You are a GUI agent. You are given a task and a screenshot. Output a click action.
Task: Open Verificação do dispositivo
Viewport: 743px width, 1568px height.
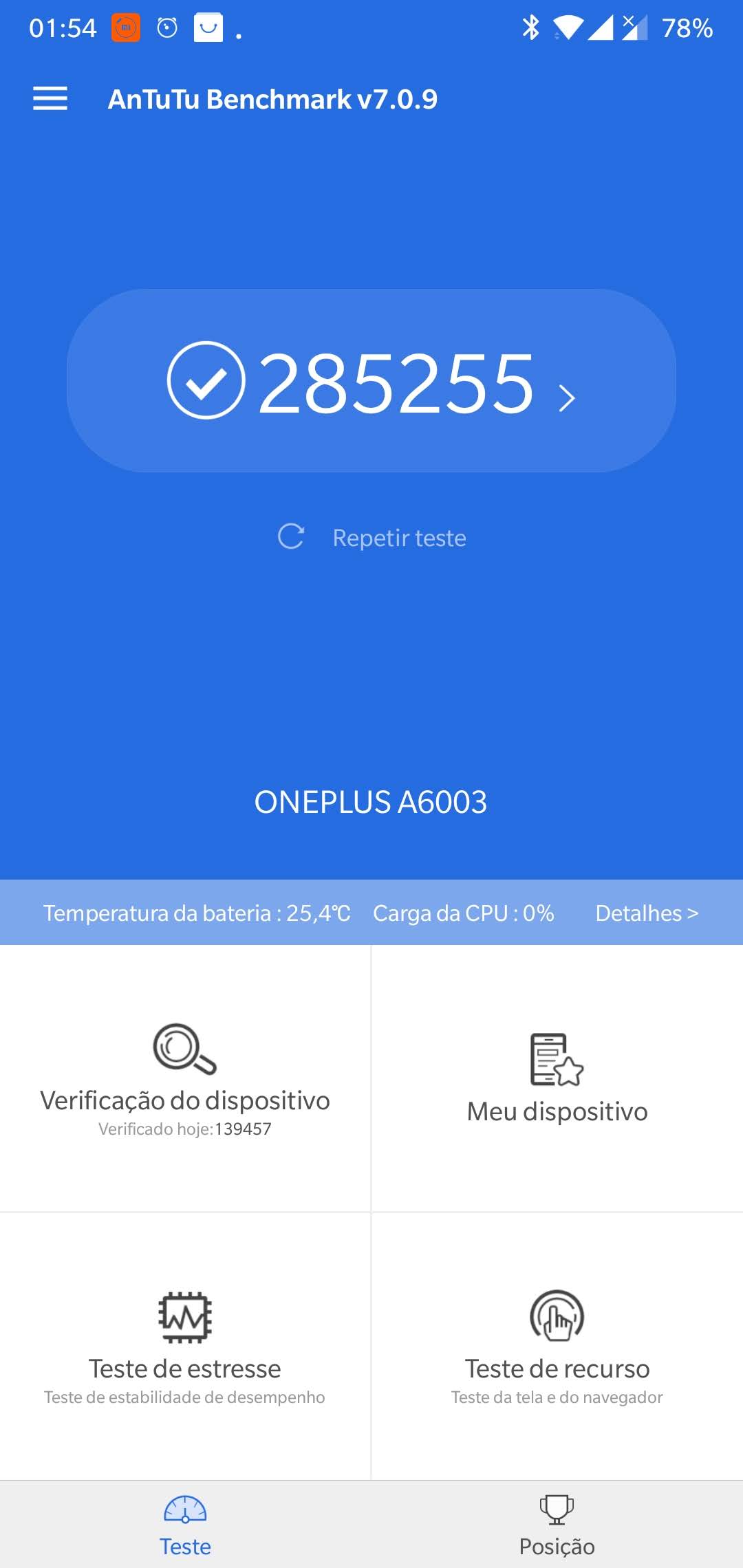(x=185, y=1078)
